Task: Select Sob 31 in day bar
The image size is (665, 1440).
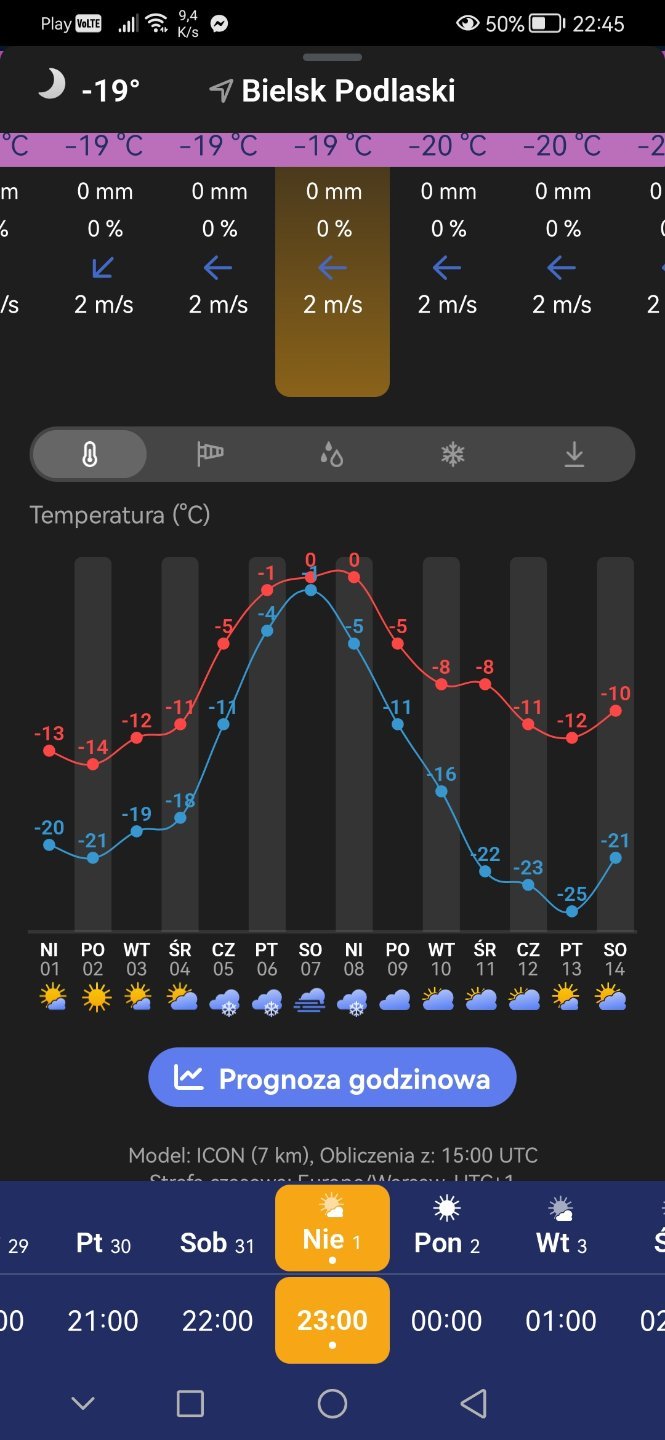Action: 217,1243
